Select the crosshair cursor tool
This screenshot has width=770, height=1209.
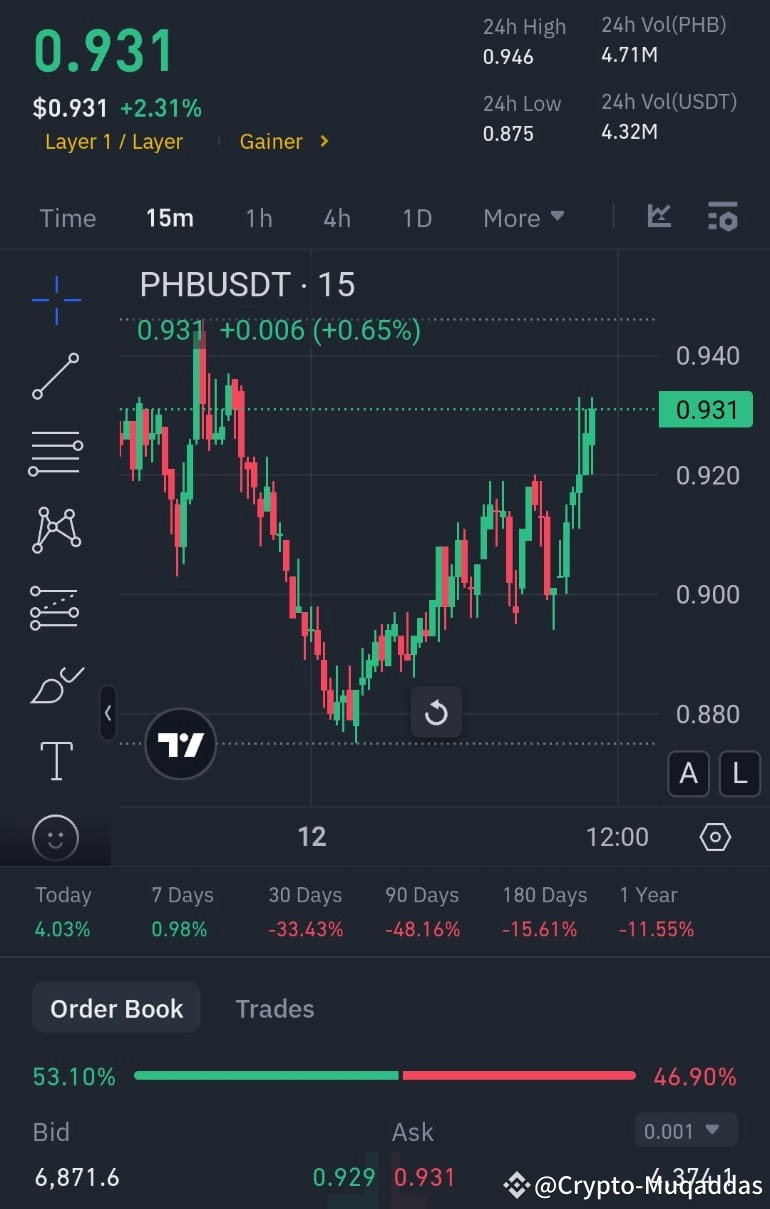point(55,300)
